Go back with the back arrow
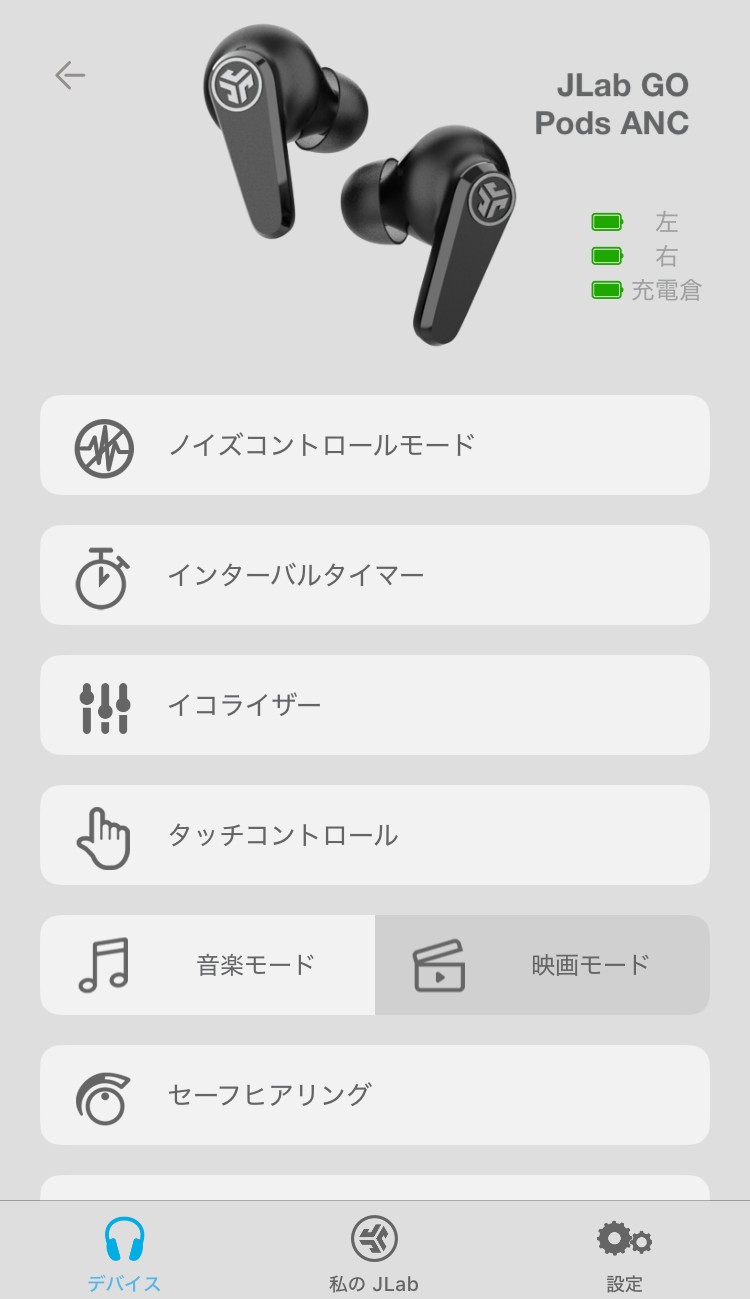 [72, 74]
